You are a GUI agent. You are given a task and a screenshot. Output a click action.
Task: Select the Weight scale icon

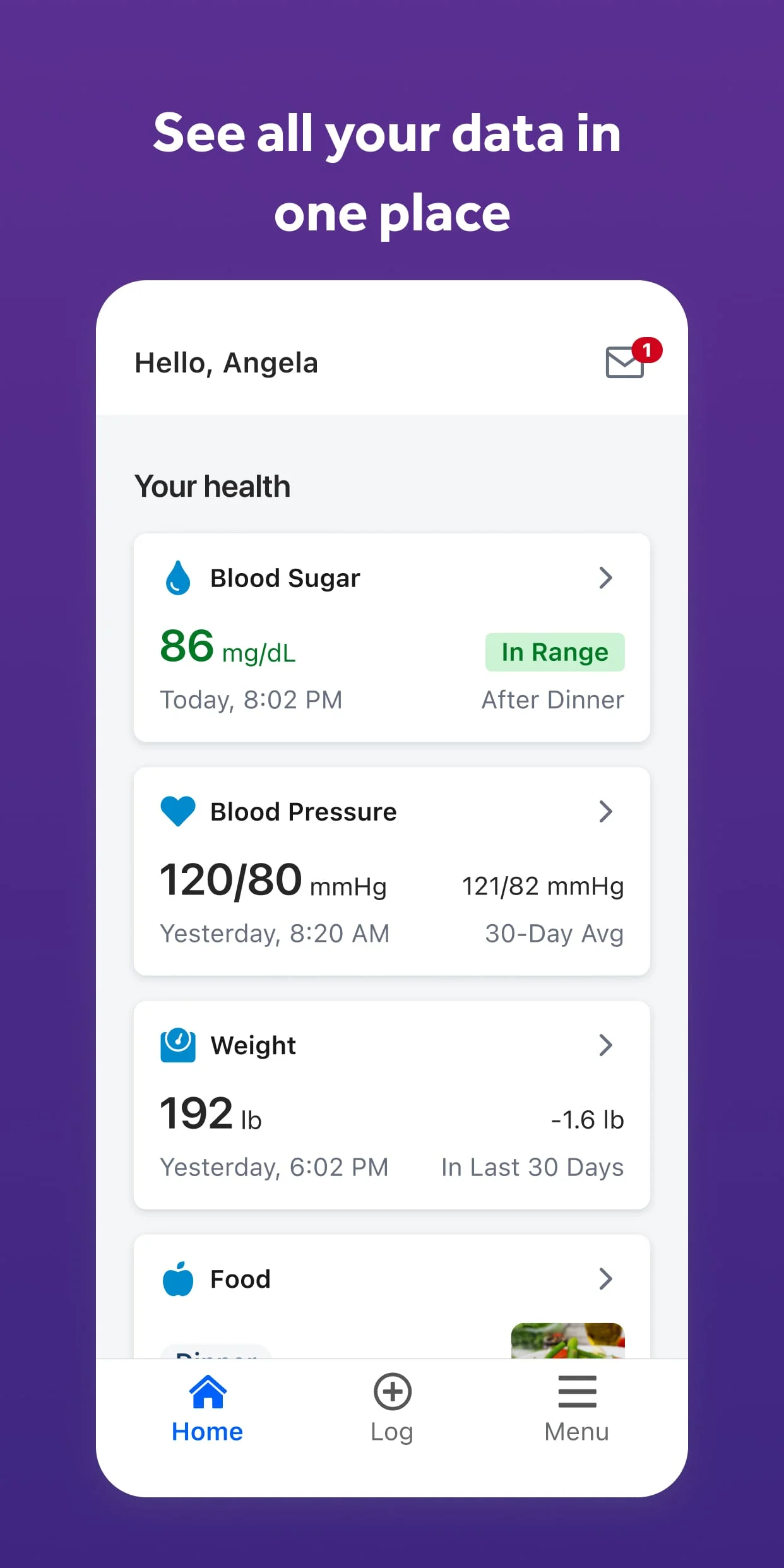click(x=178, y=1045)
